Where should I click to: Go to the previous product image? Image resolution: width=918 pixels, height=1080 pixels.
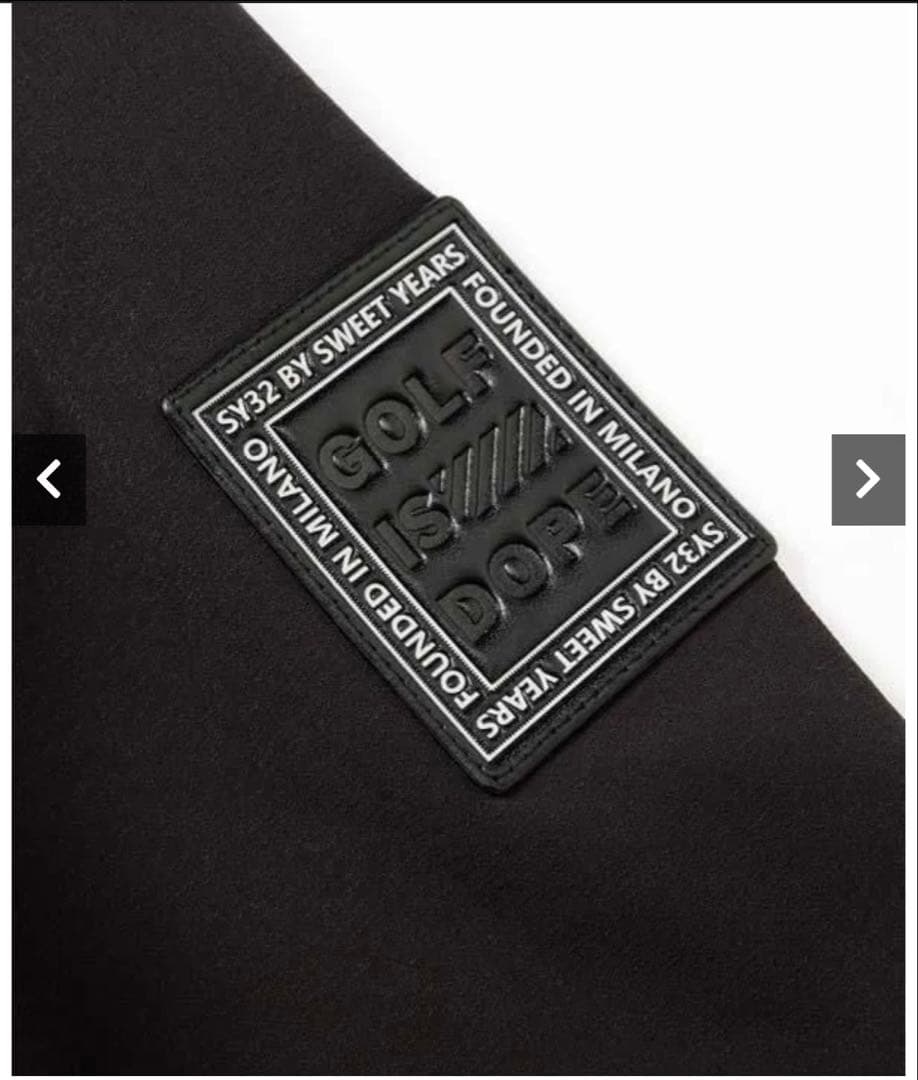click(x=49, y=480)
